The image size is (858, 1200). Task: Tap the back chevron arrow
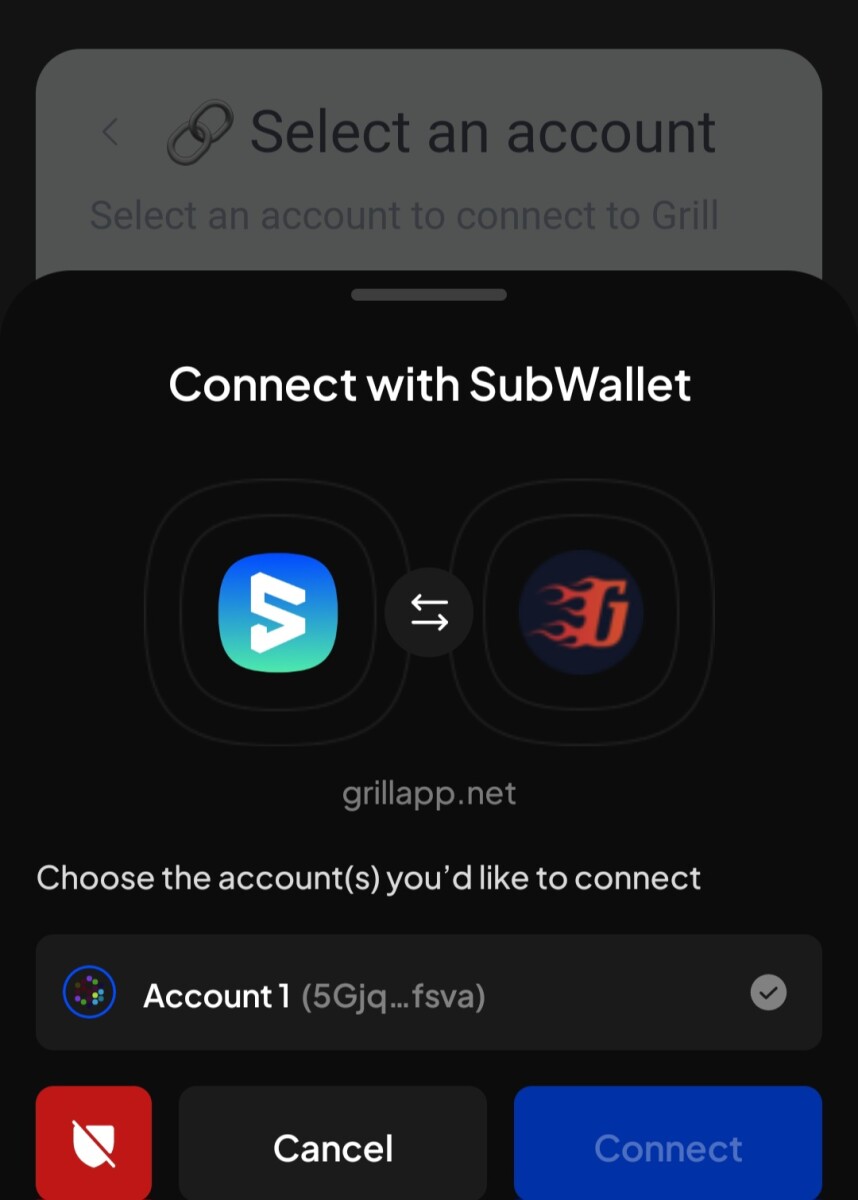(110, 131)
